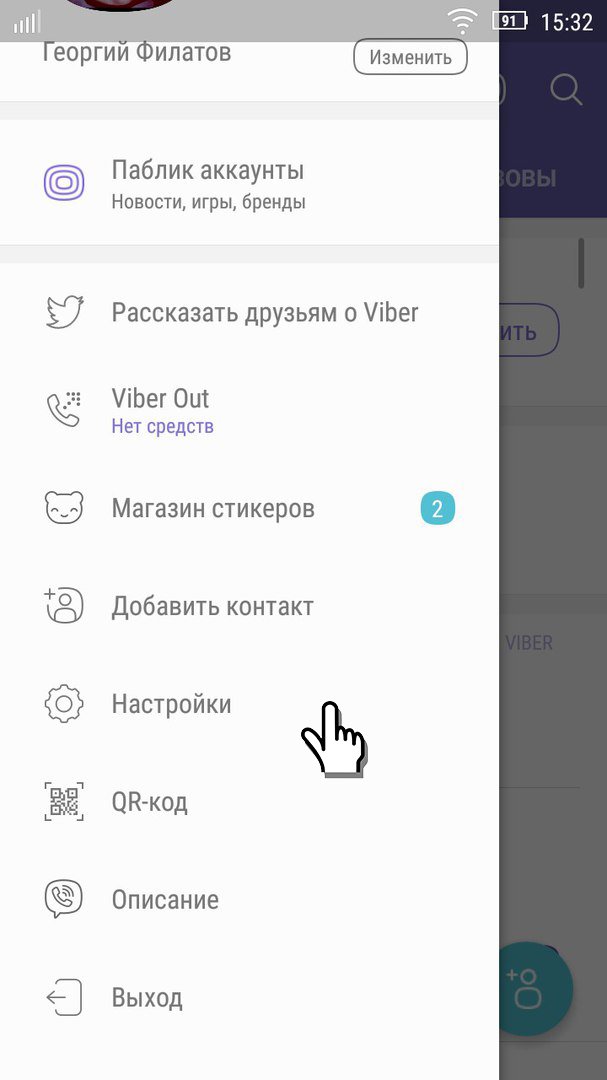The width and height of the screenshot is (607, 1080).
Task: Tap the add contact floating button
Action: [x=535, y=988]
